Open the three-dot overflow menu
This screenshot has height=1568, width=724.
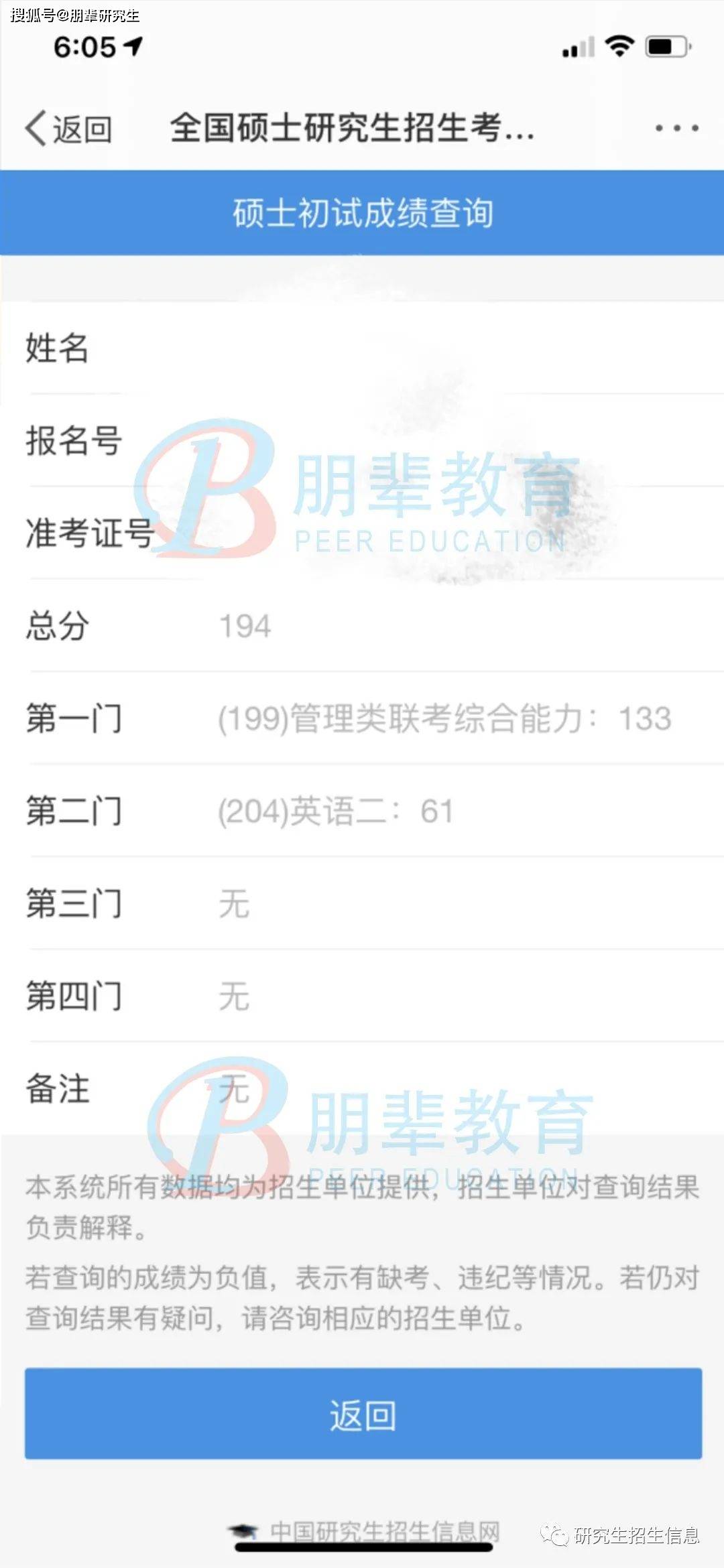pyautogui.click(x=676, y=128)
